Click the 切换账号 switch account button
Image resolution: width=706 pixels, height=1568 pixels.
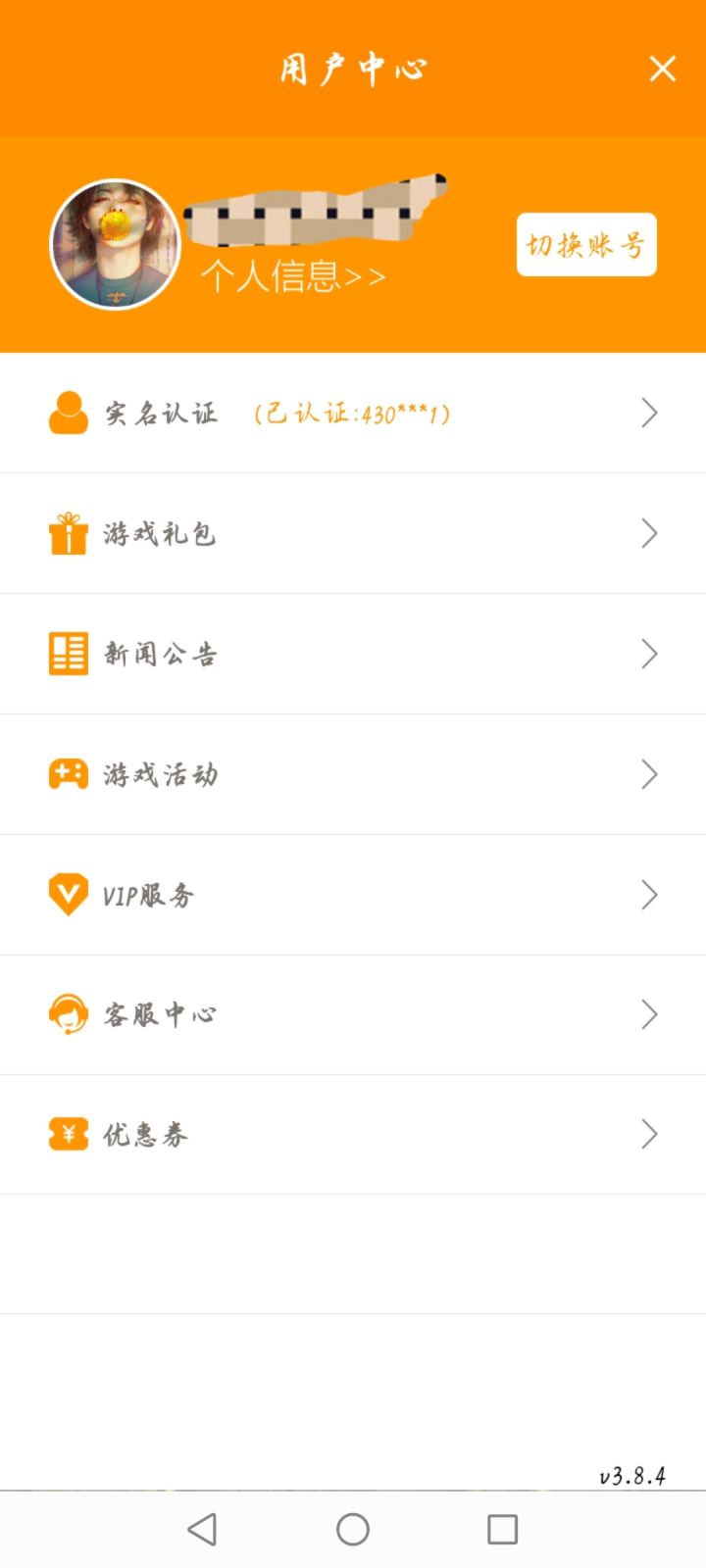(585, 244)
